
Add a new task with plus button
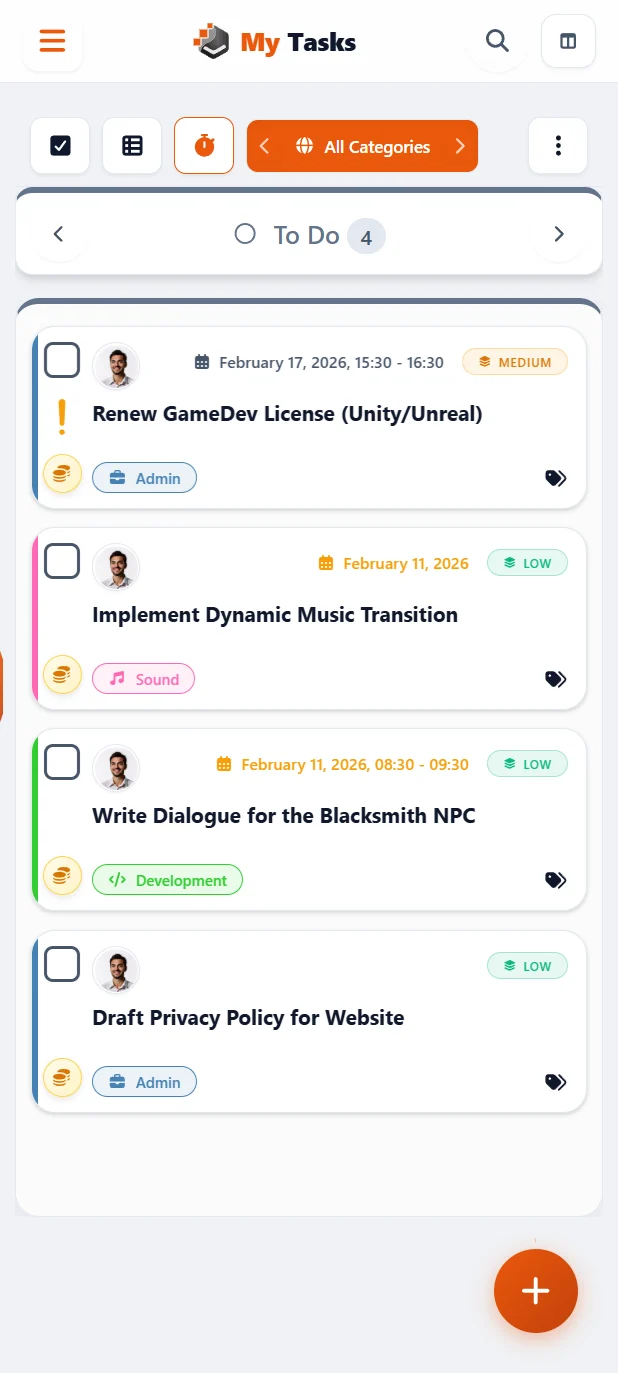click(x=536, y=1290)
